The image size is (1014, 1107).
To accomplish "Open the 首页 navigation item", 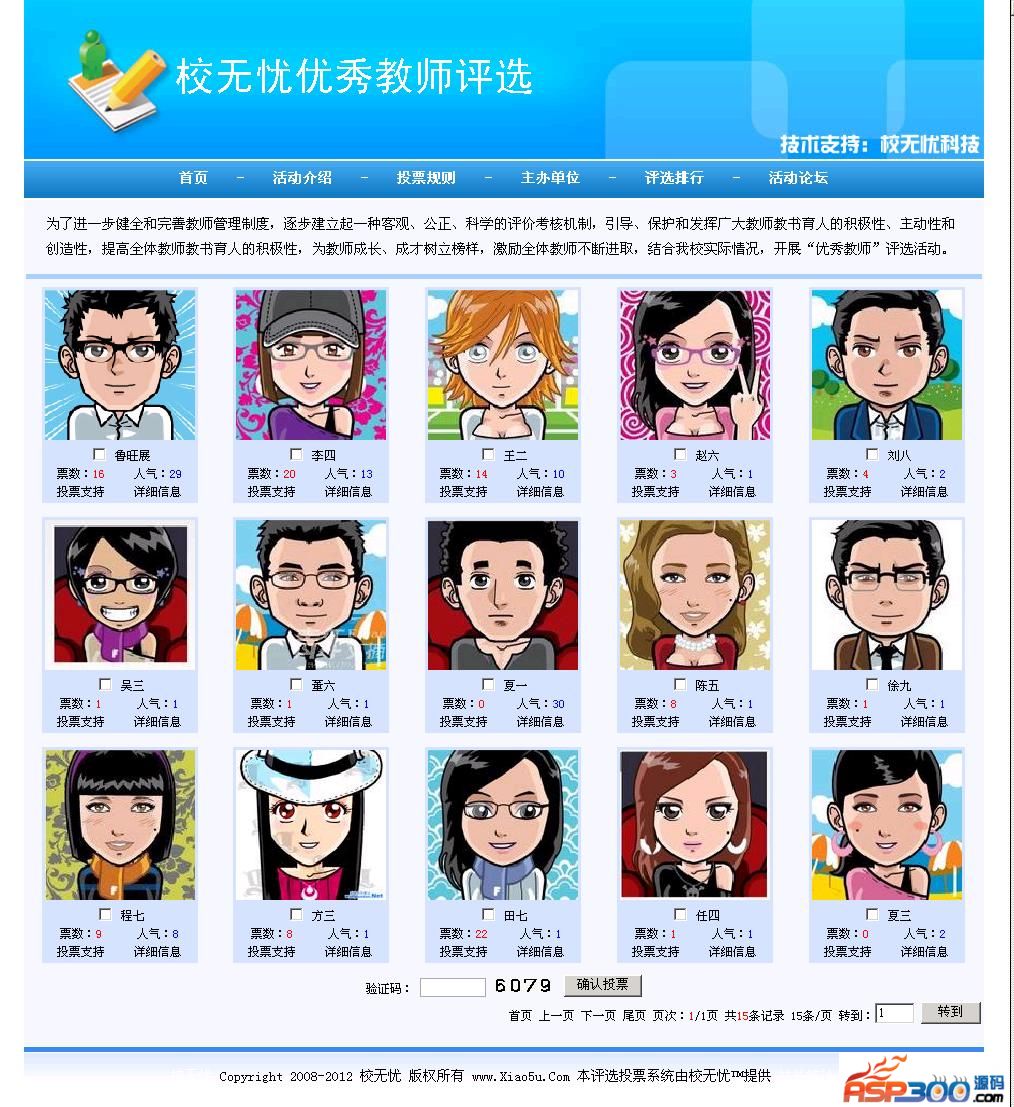I will [x=193, y=178].
